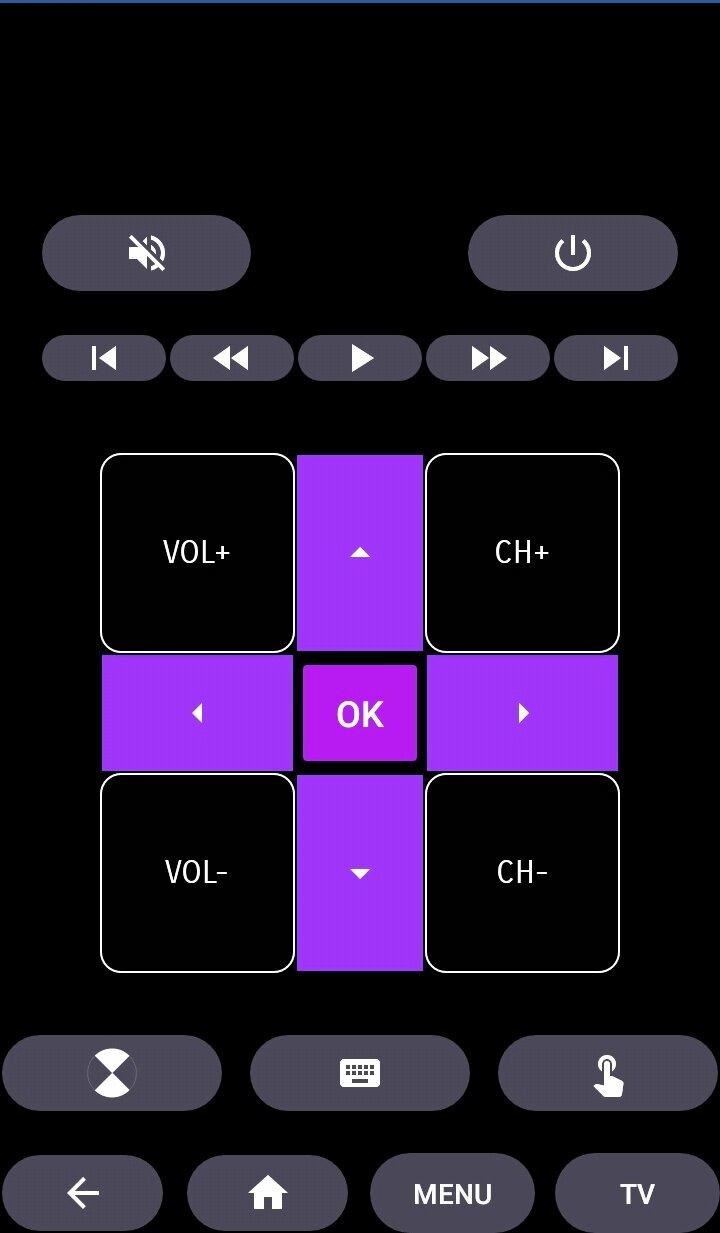Viewport: 720px width, 1233px height.
Task: Start playback with the play button
Action: click(x=360, y=358)
